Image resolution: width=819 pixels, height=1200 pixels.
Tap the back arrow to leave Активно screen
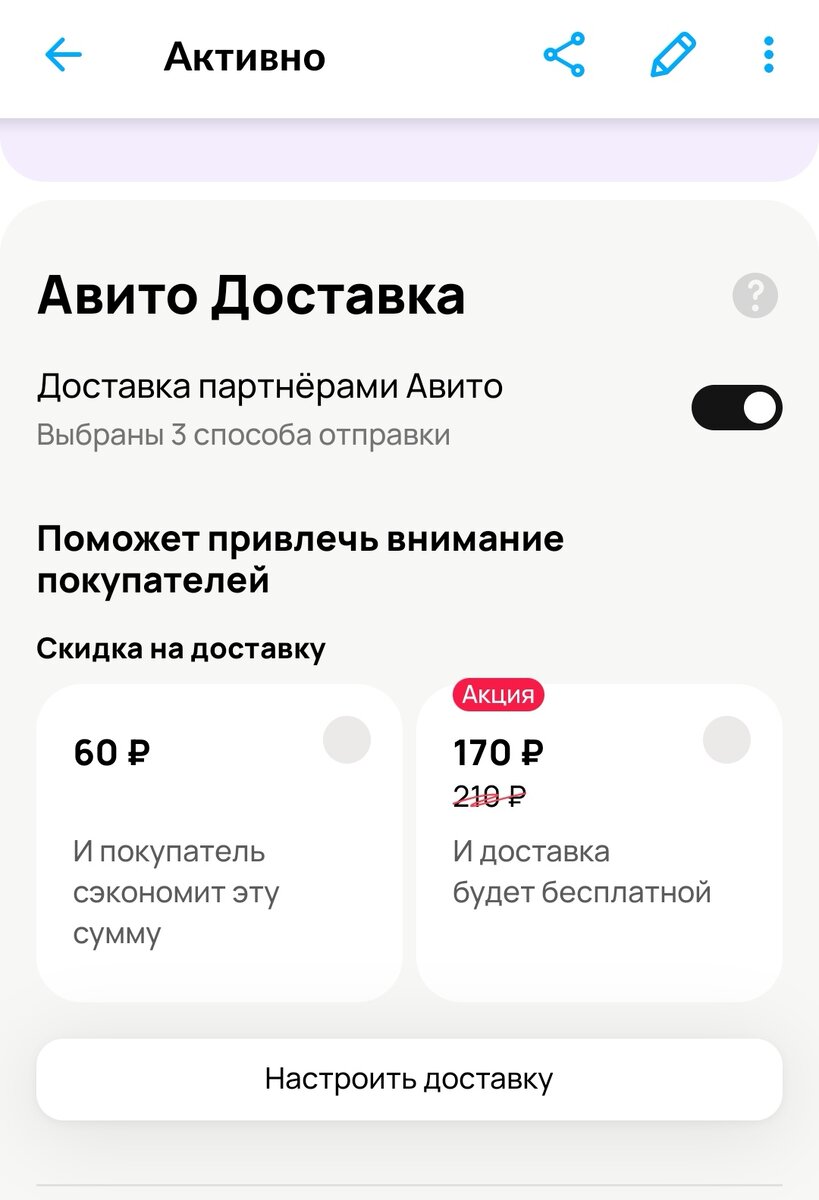63,55
